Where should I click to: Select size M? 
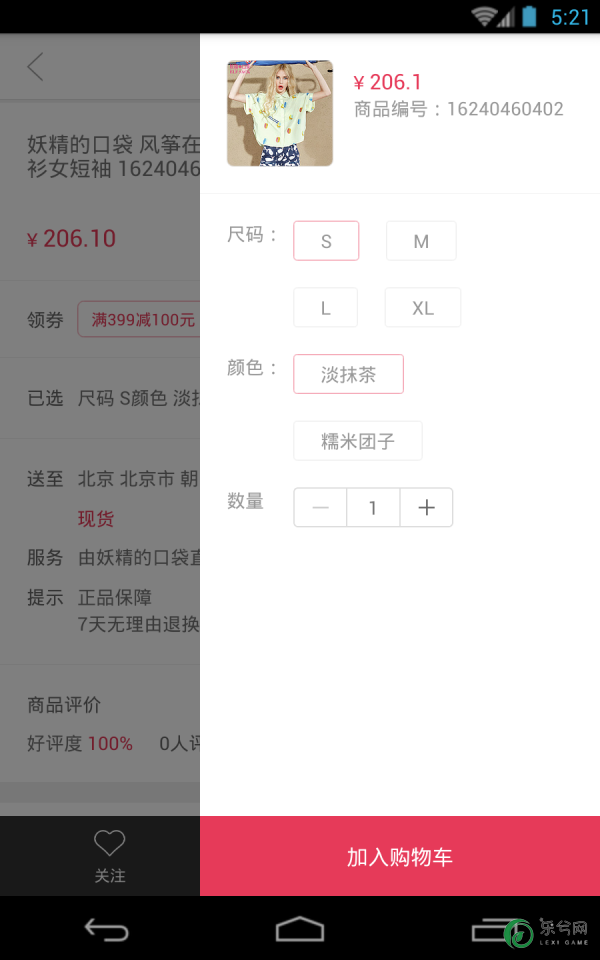click(x=421, y=241)
